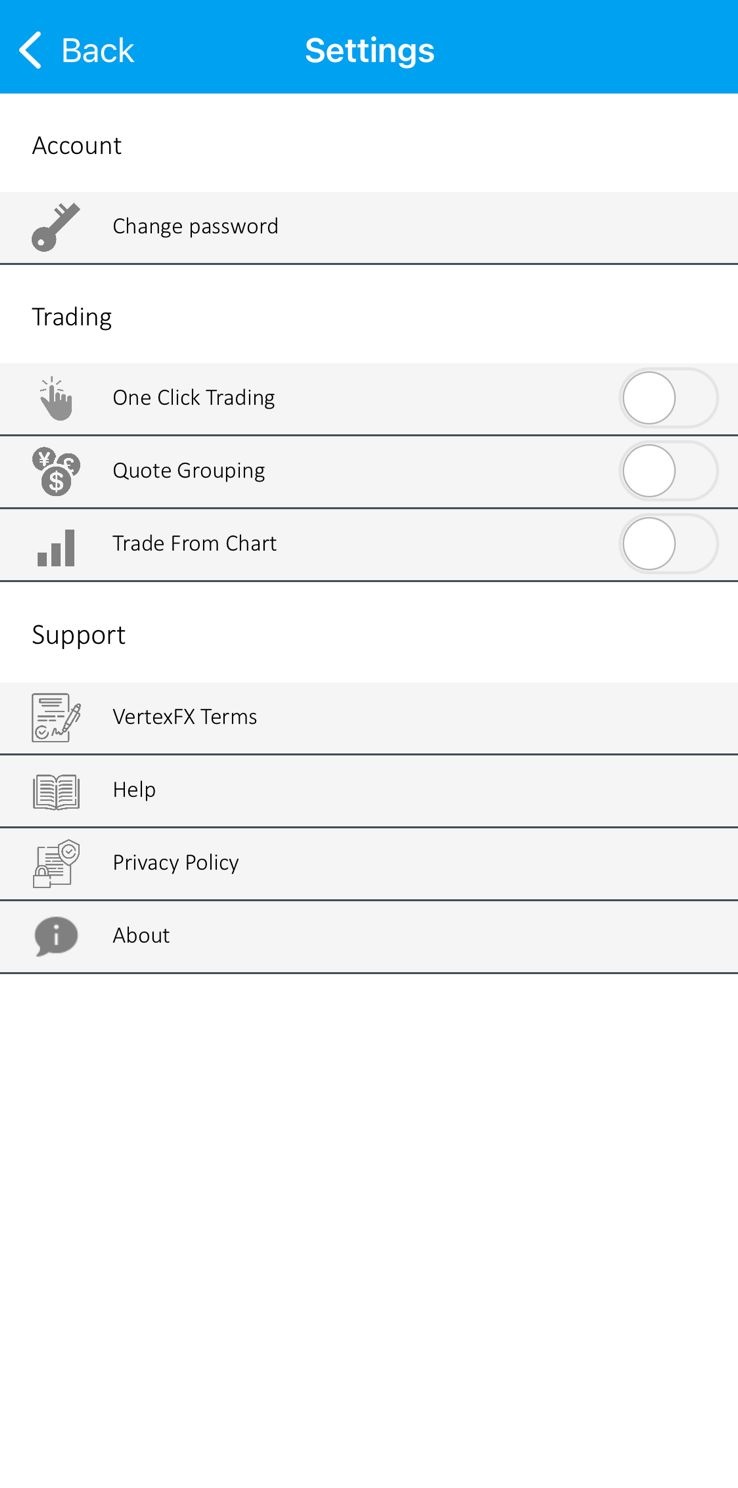This screenshot has width=738, height=1488.
Task: Go back from Settings
Action: pos(76,50)
